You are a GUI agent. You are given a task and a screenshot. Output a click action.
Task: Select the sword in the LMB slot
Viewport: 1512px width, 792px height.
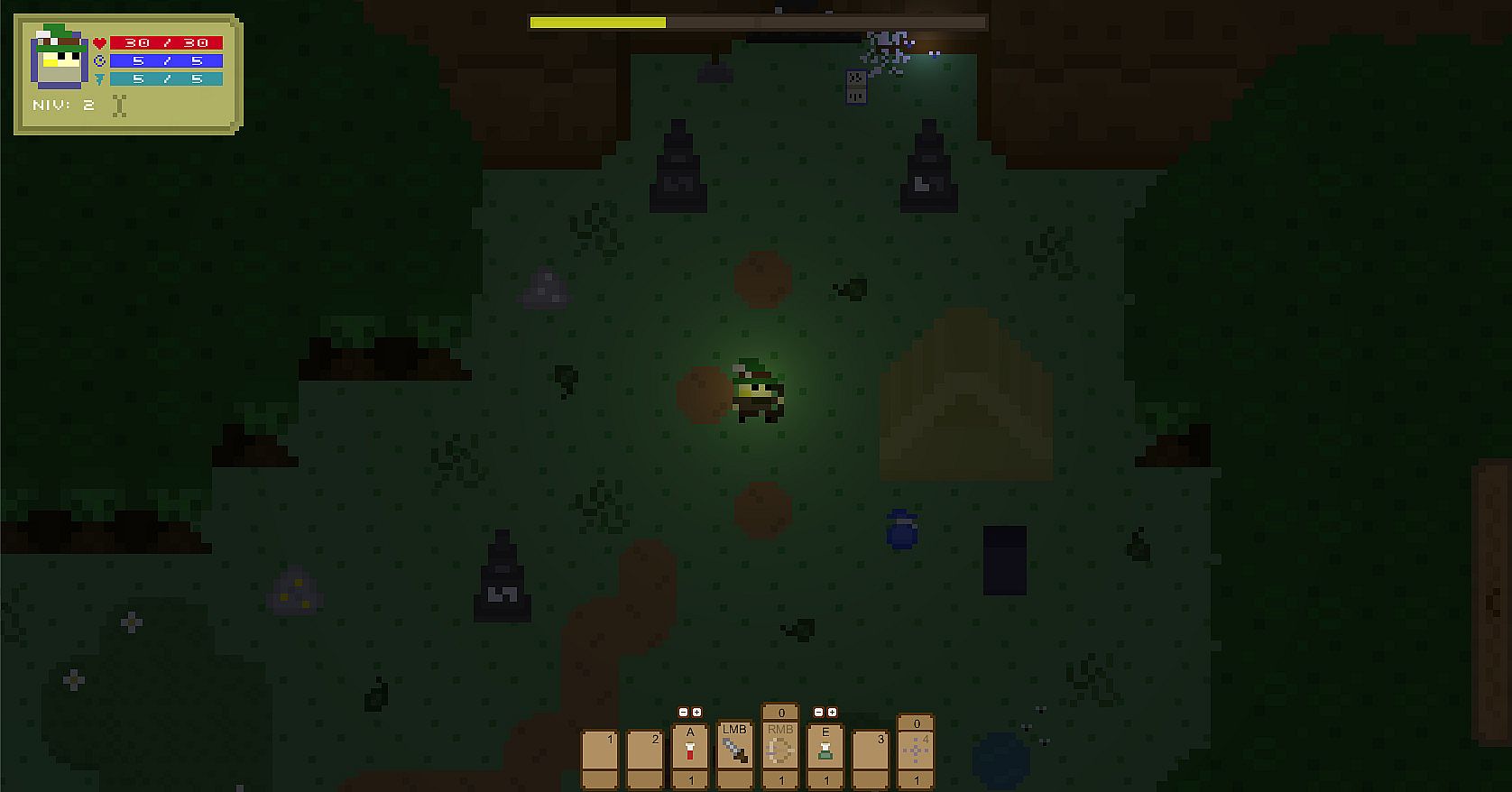point(735,750)
